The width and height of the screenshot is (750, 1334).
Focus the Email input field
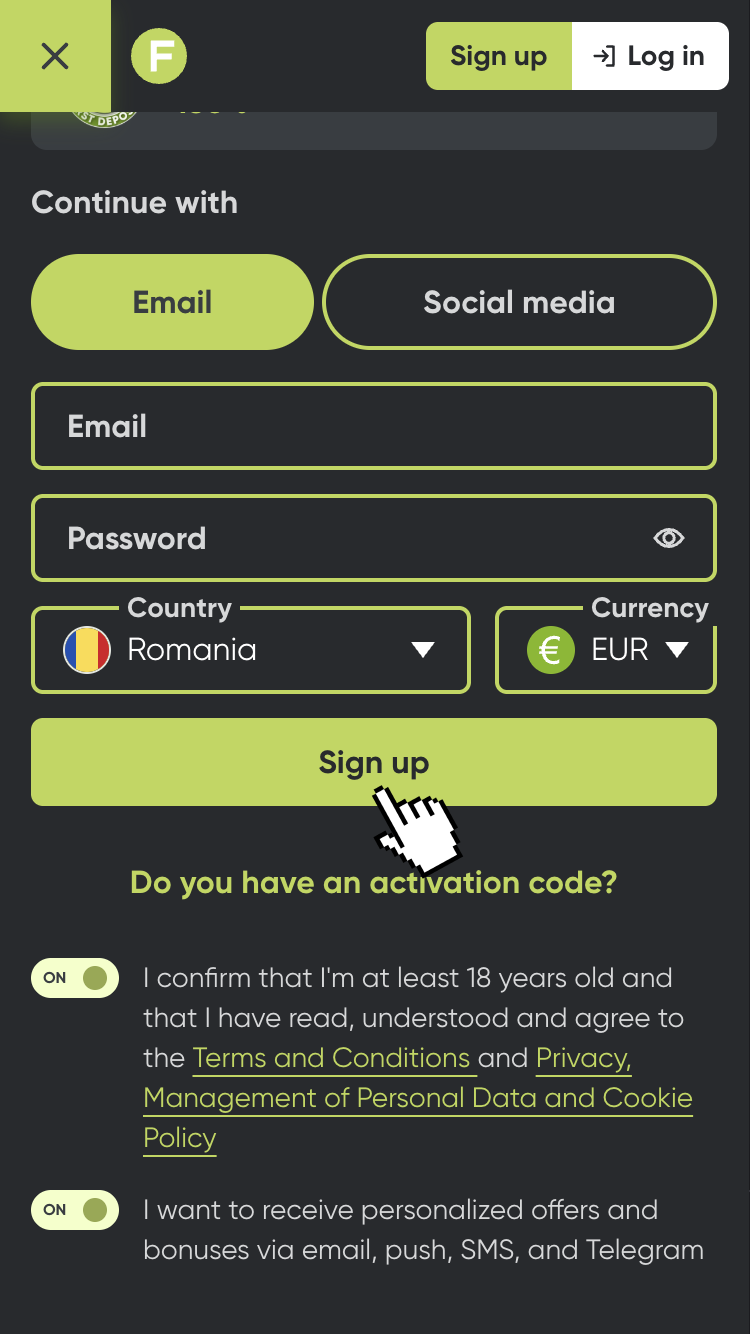(x=374, y=426)
